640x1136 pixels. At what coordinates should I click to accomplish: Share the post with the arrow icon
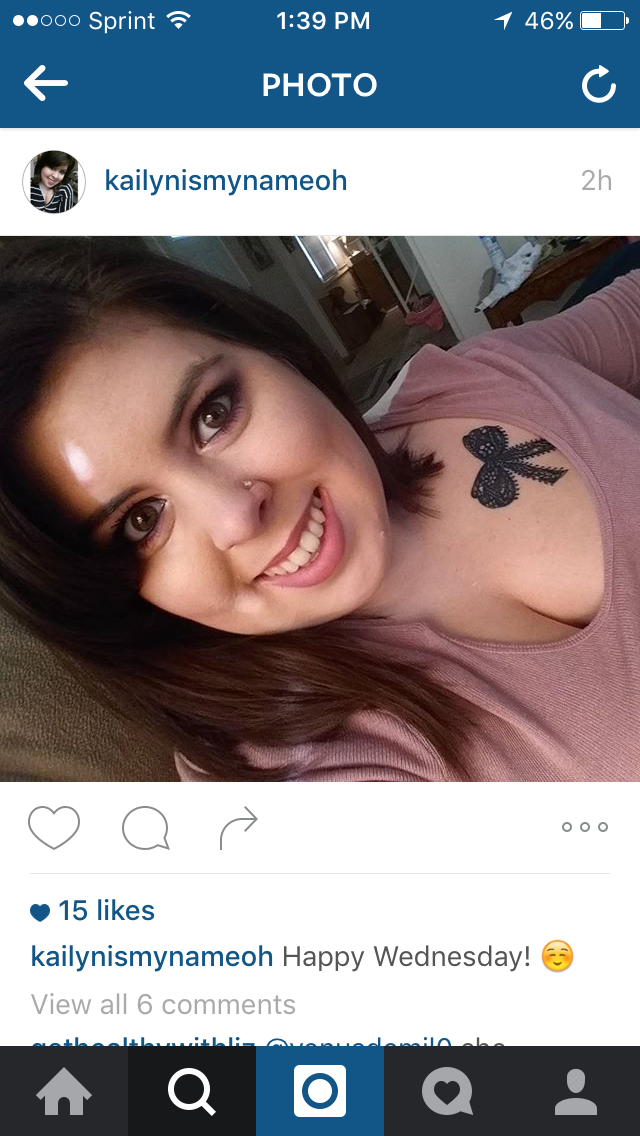238,827
